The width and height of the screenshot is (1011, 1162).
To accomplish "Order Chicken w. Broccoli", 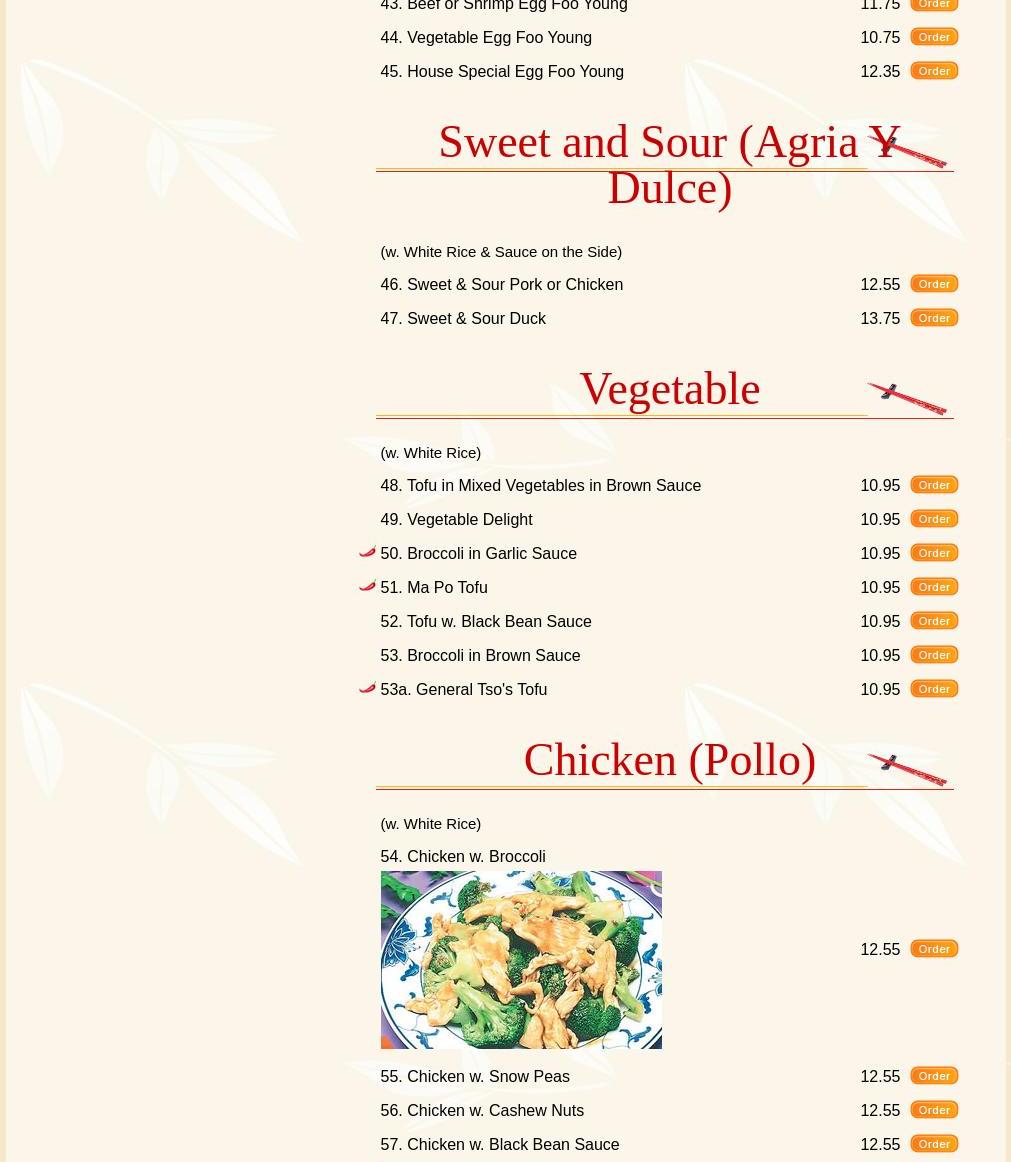I will tap(934, 949).
